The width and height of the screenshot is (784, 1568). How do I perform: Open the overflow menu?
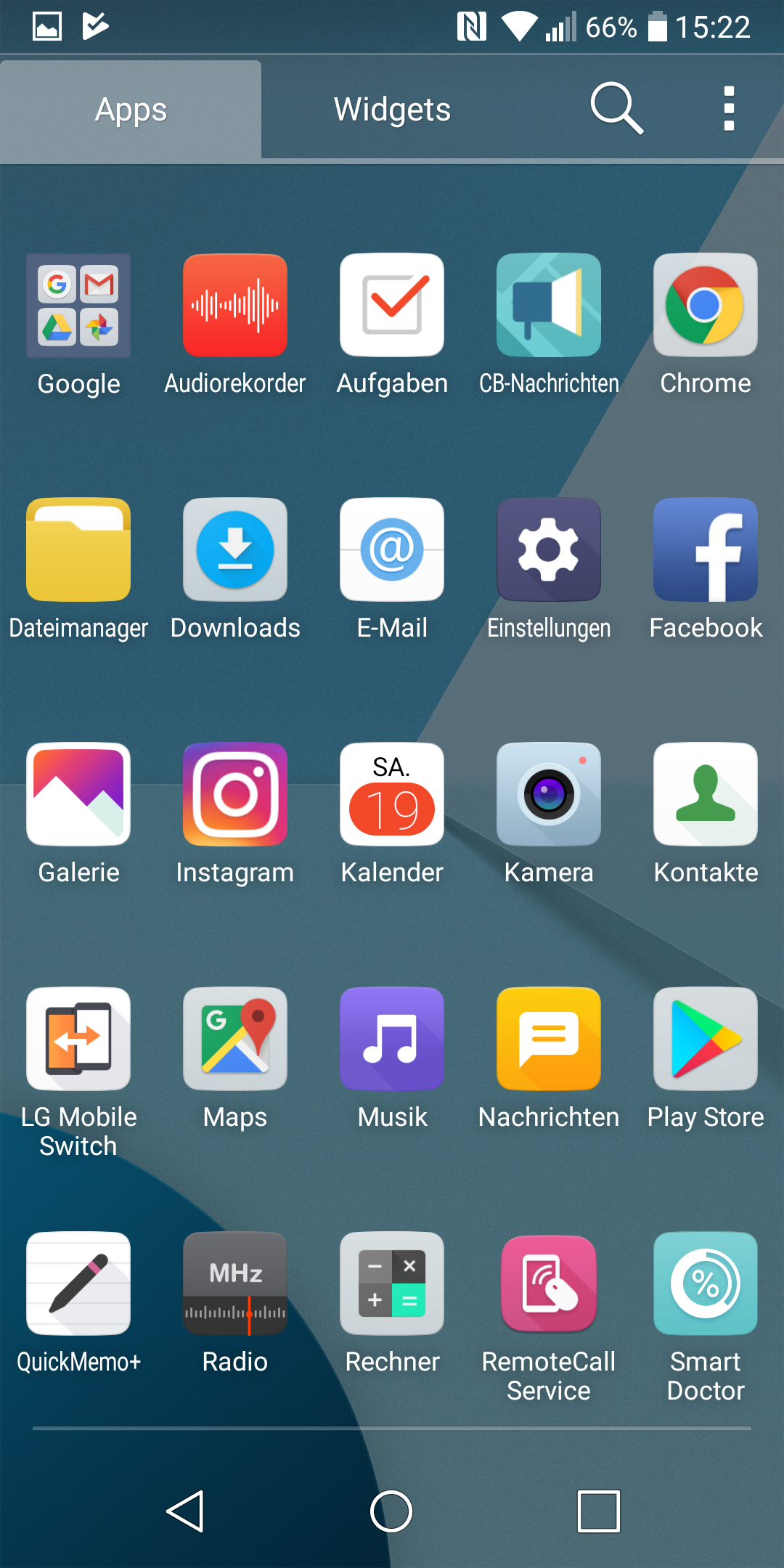click(x=729, y=109)
